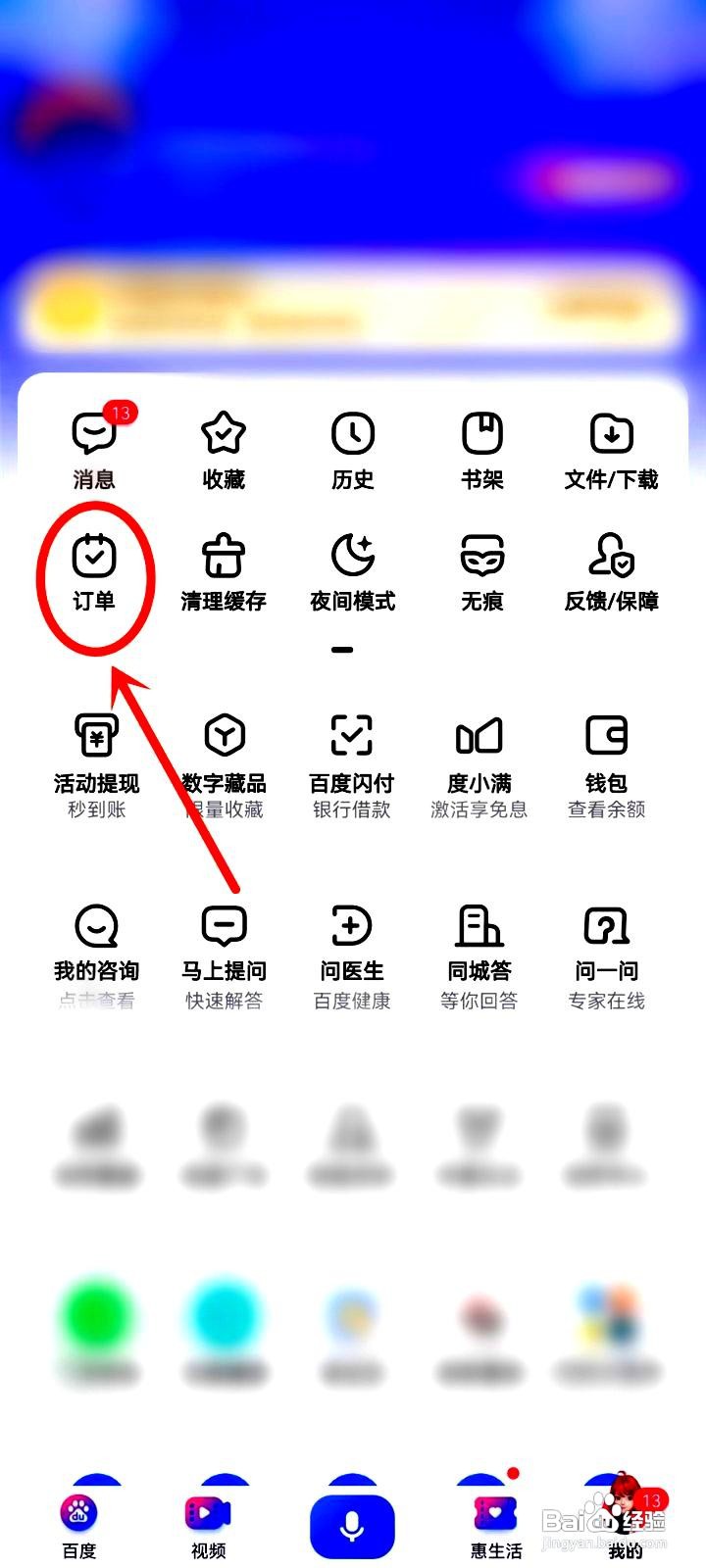706x1568 pixels.
Task: Collapse the panel using the dash handle
Action: coord(342,651)
